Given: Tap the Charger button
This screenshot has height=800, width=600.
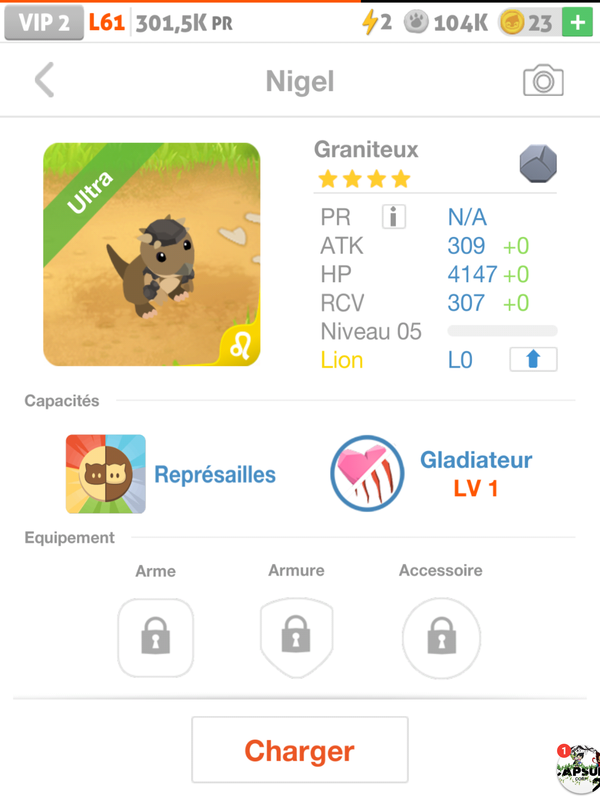Looking at the screenshot, I should 300,750.
